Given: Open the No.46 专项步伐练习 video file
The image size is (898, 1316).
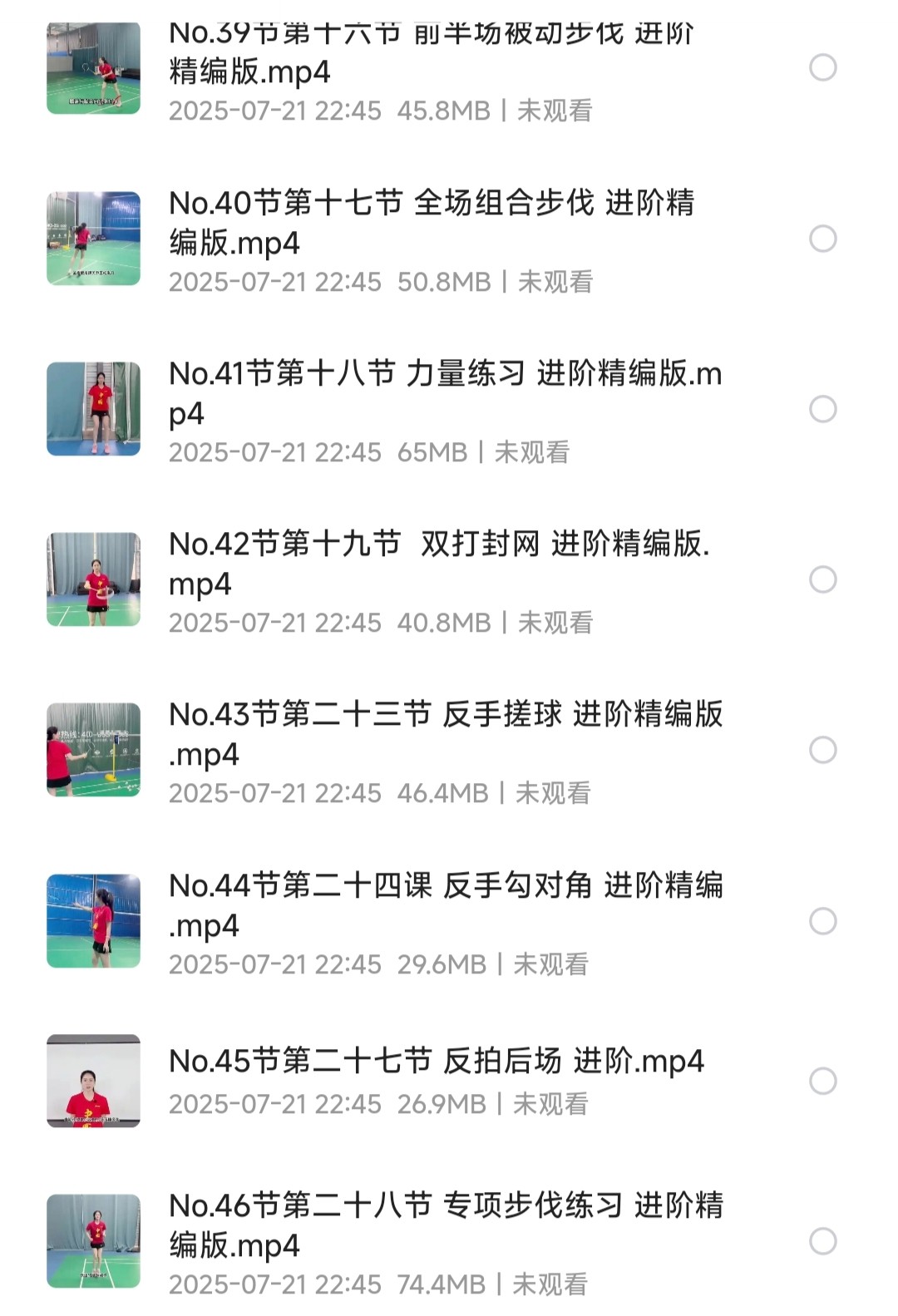Looking at the screenshot, I should [445, 1225].
